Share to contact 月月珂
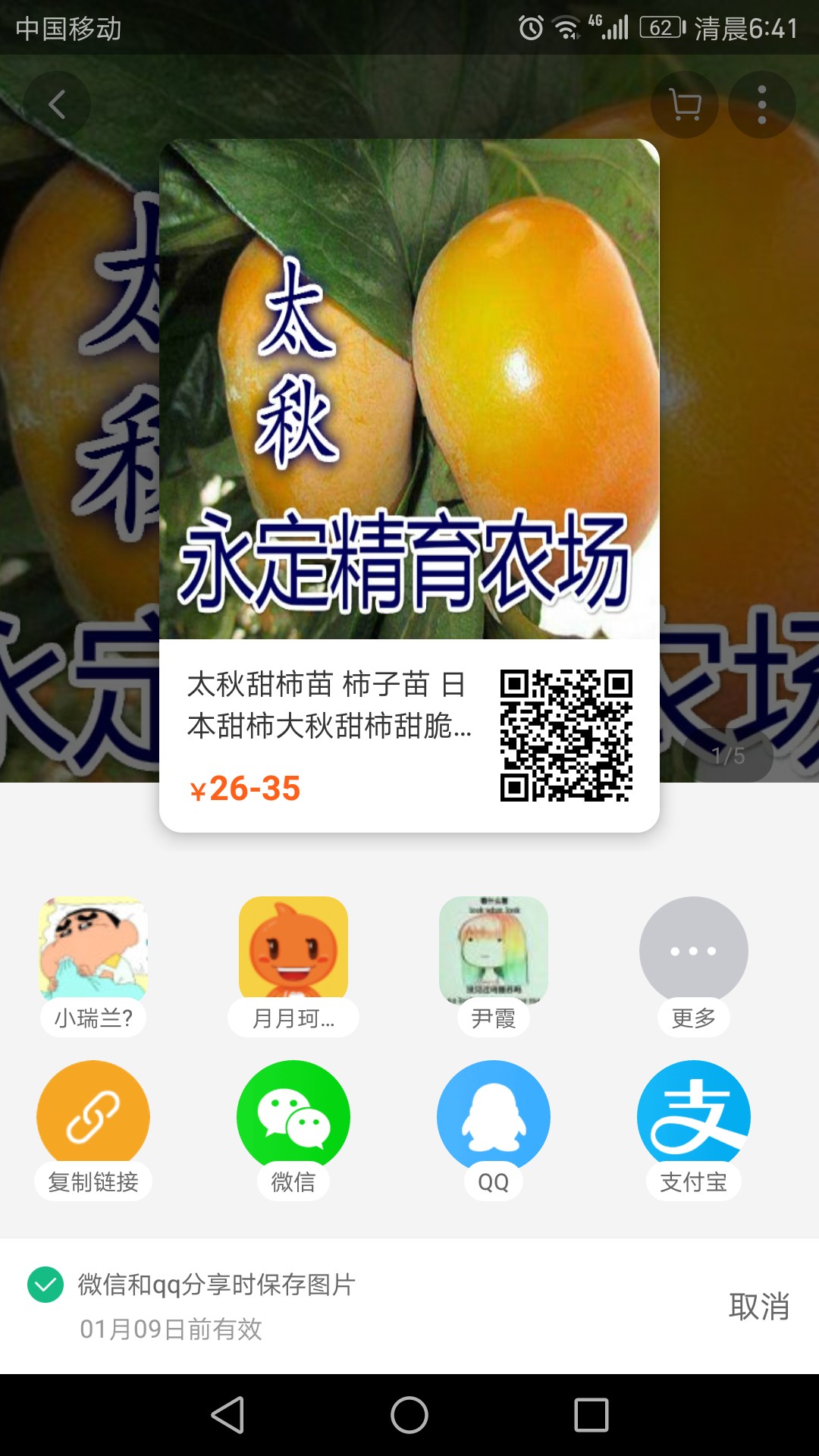Screen dimensions: 819x1456 (x=293, y=965)
